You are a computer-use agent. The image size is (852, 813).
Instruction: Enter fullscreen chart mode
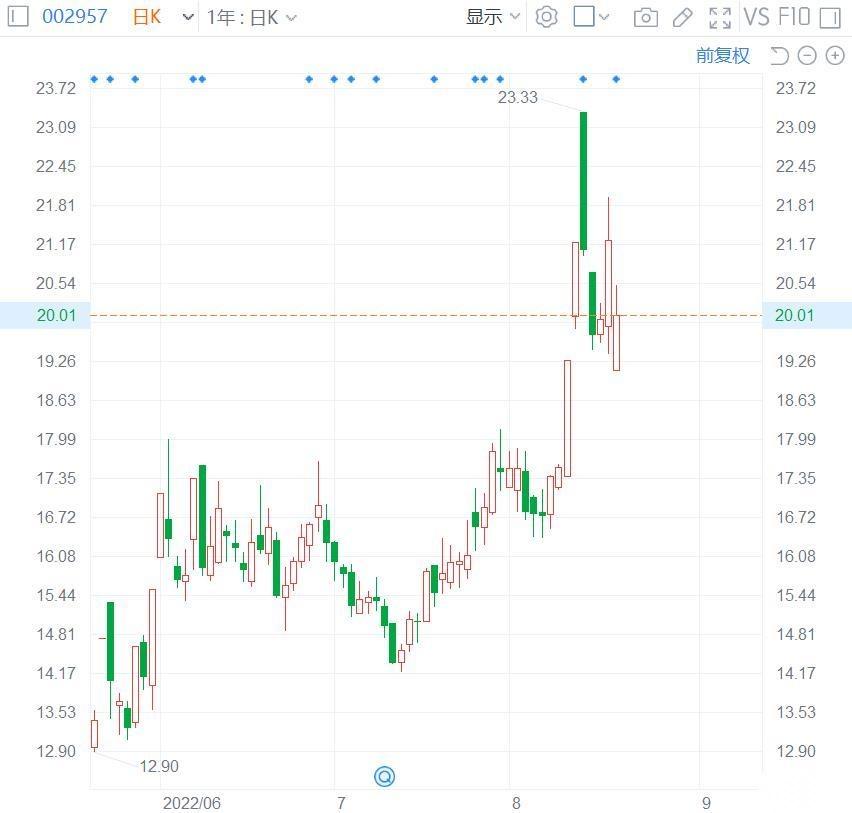pyautogui.click(x=719, y=17)
